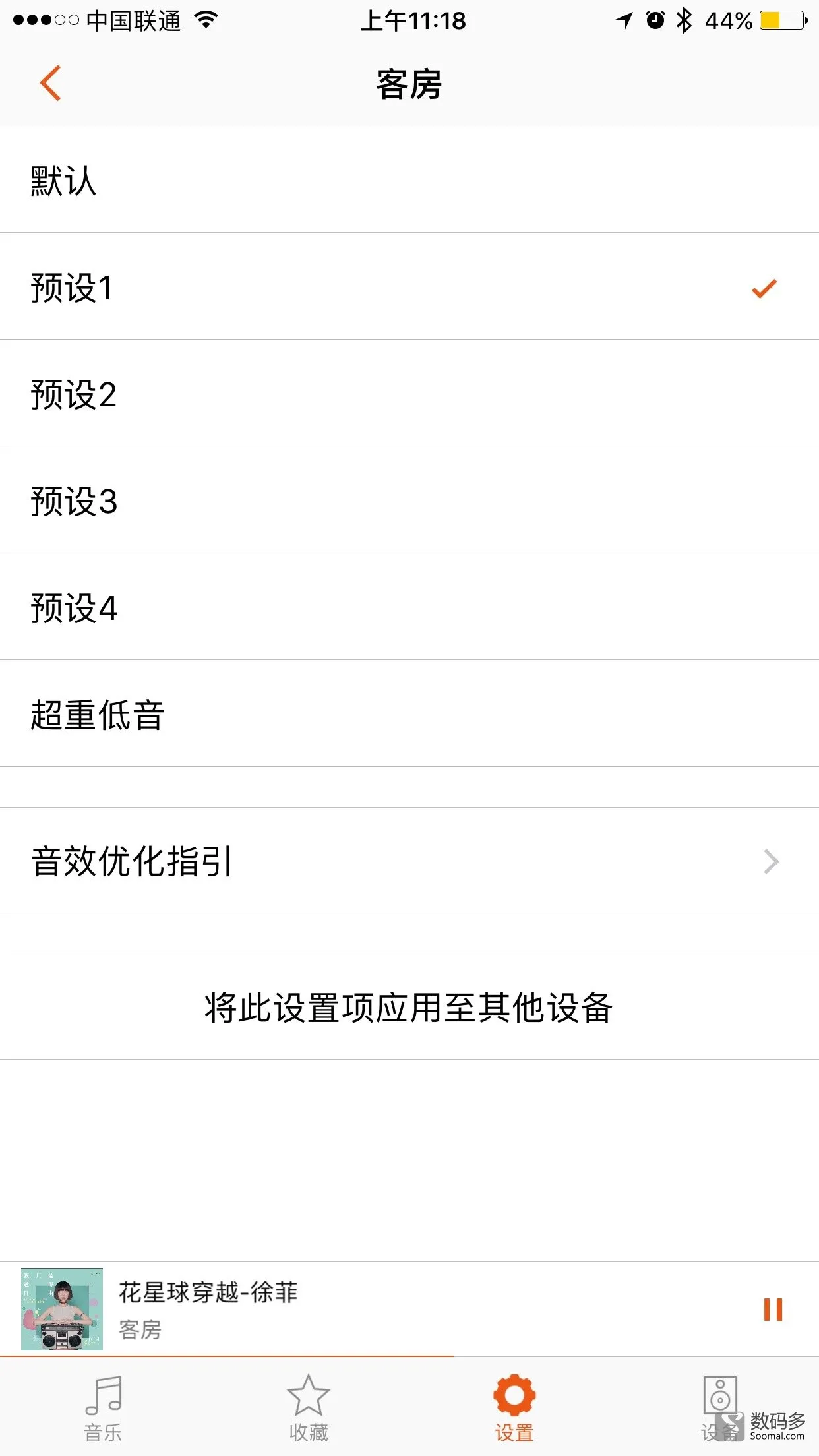Pause the playing song
The image size is (819, 1456).
click(x=773, y=1310)
